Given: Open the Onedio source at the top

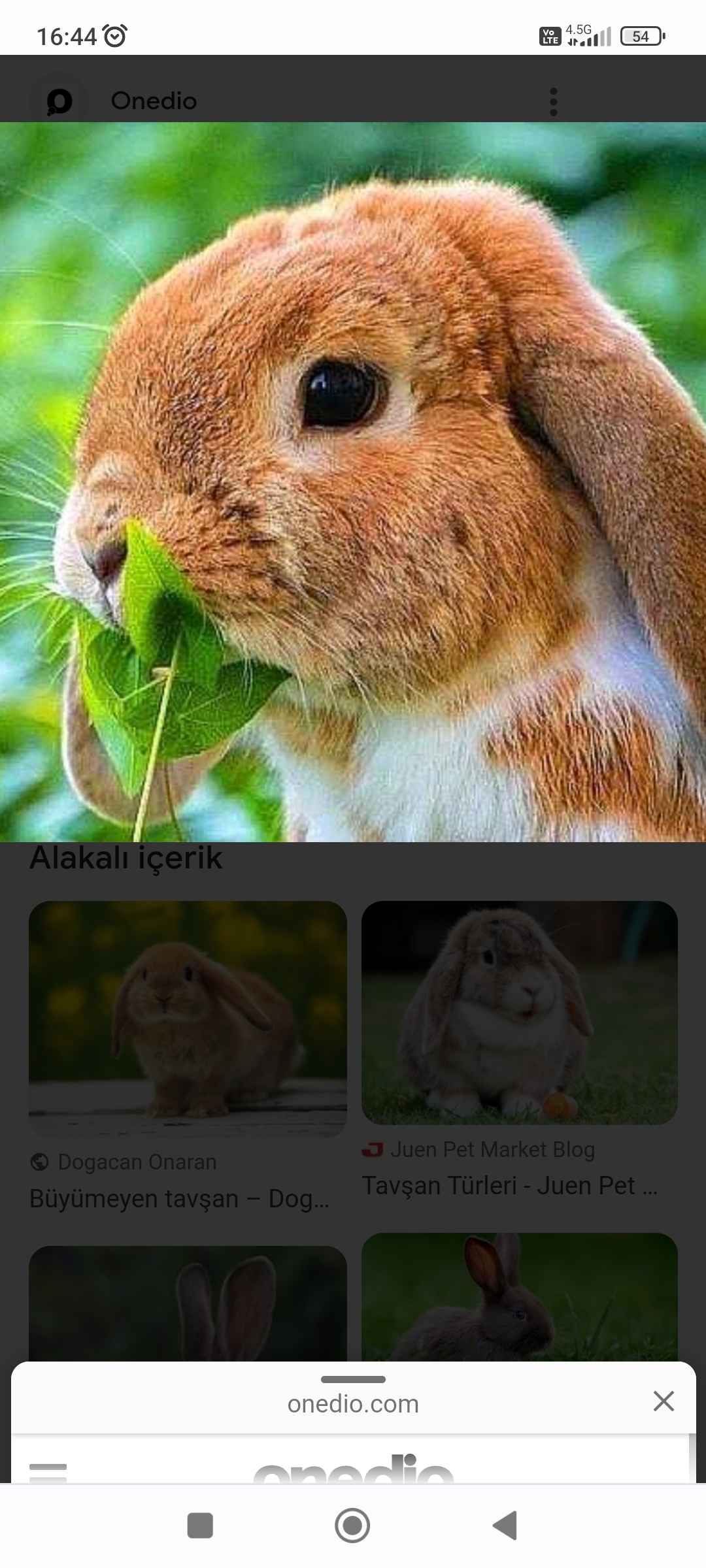Looking at the screenshot, I should pyautogui.click(x=154, y=101).
